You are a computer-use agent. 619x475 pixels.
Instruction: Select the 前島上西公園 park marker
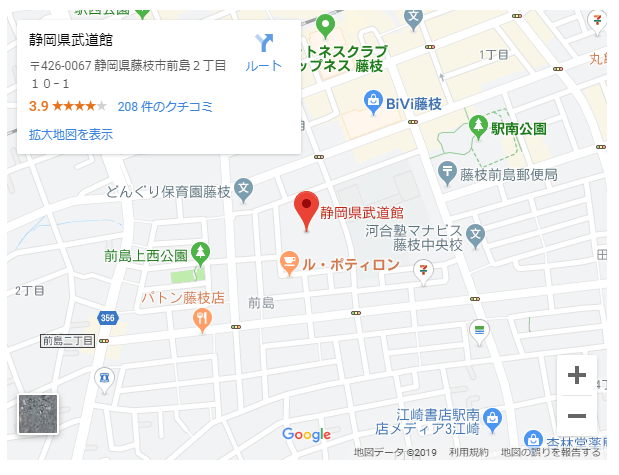pos(201,254)
